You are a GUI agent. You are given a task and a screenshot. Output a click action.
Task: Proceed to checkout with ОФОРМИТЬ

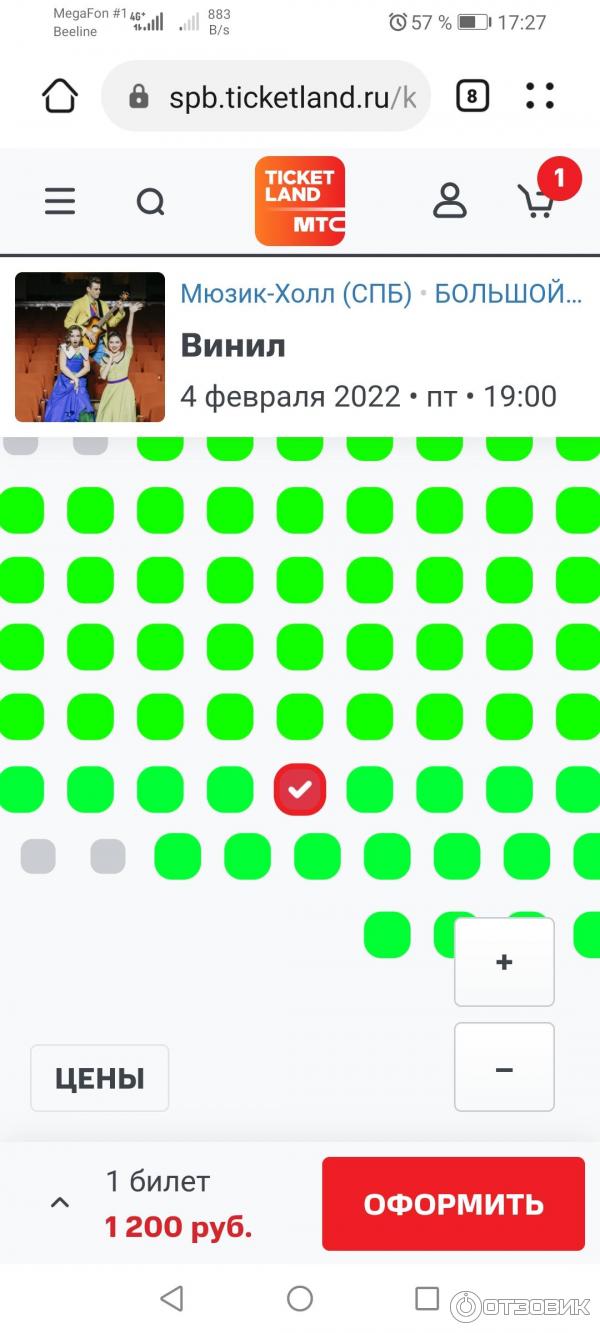453,1204
